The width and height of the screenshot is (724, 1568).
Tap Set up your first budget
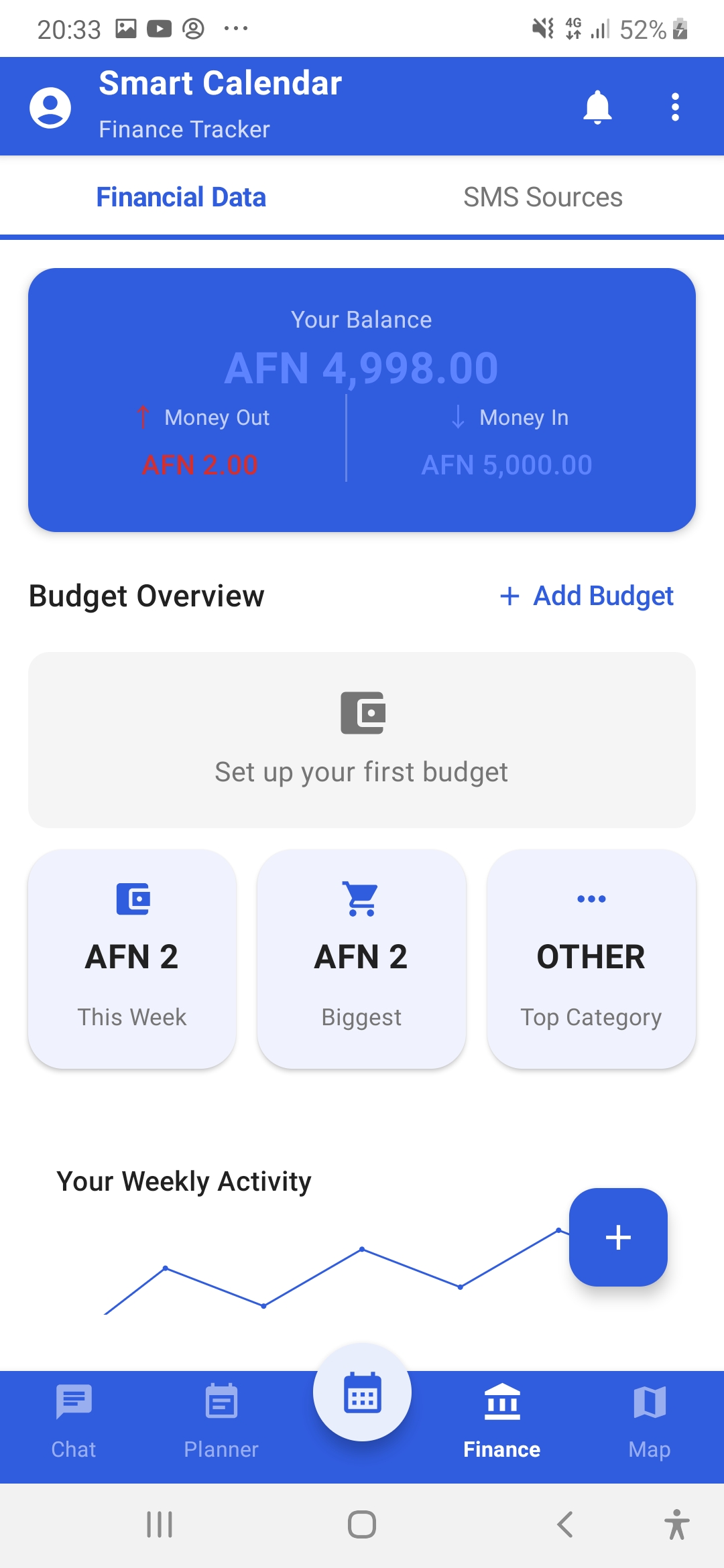(x=361, y=771)
